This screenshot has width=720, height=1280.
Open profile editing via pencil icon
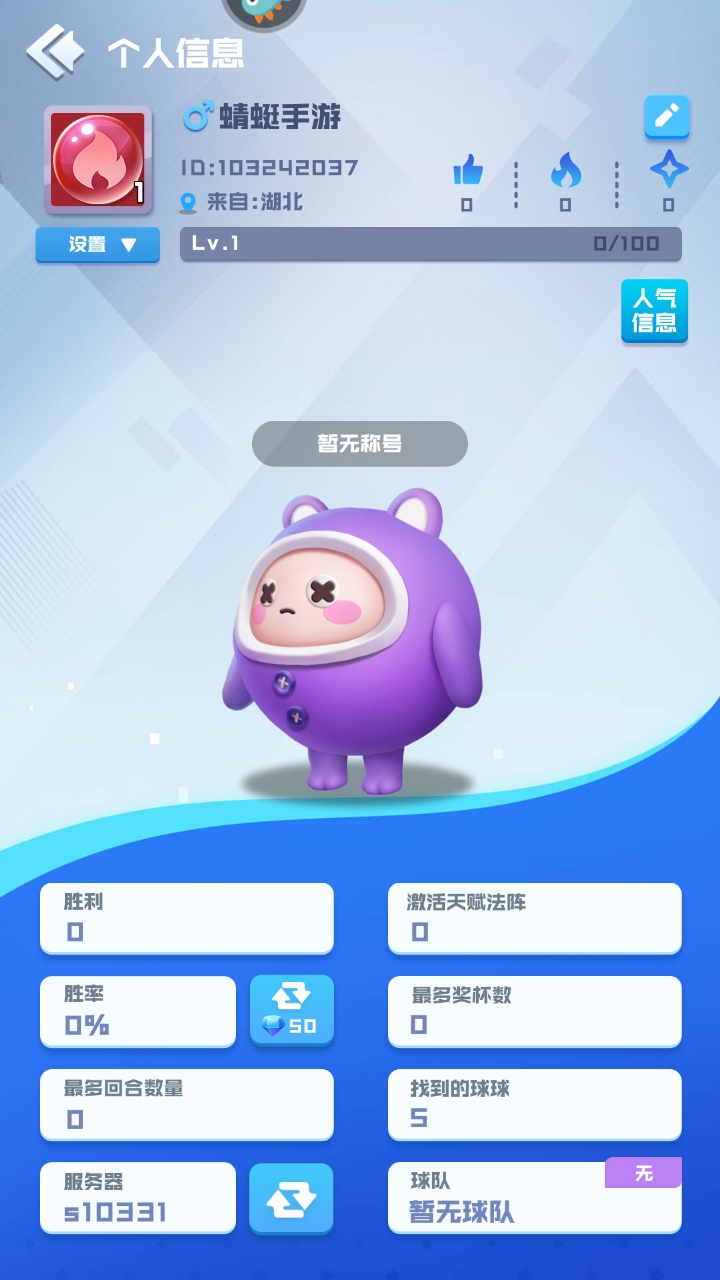pos(666,117)
